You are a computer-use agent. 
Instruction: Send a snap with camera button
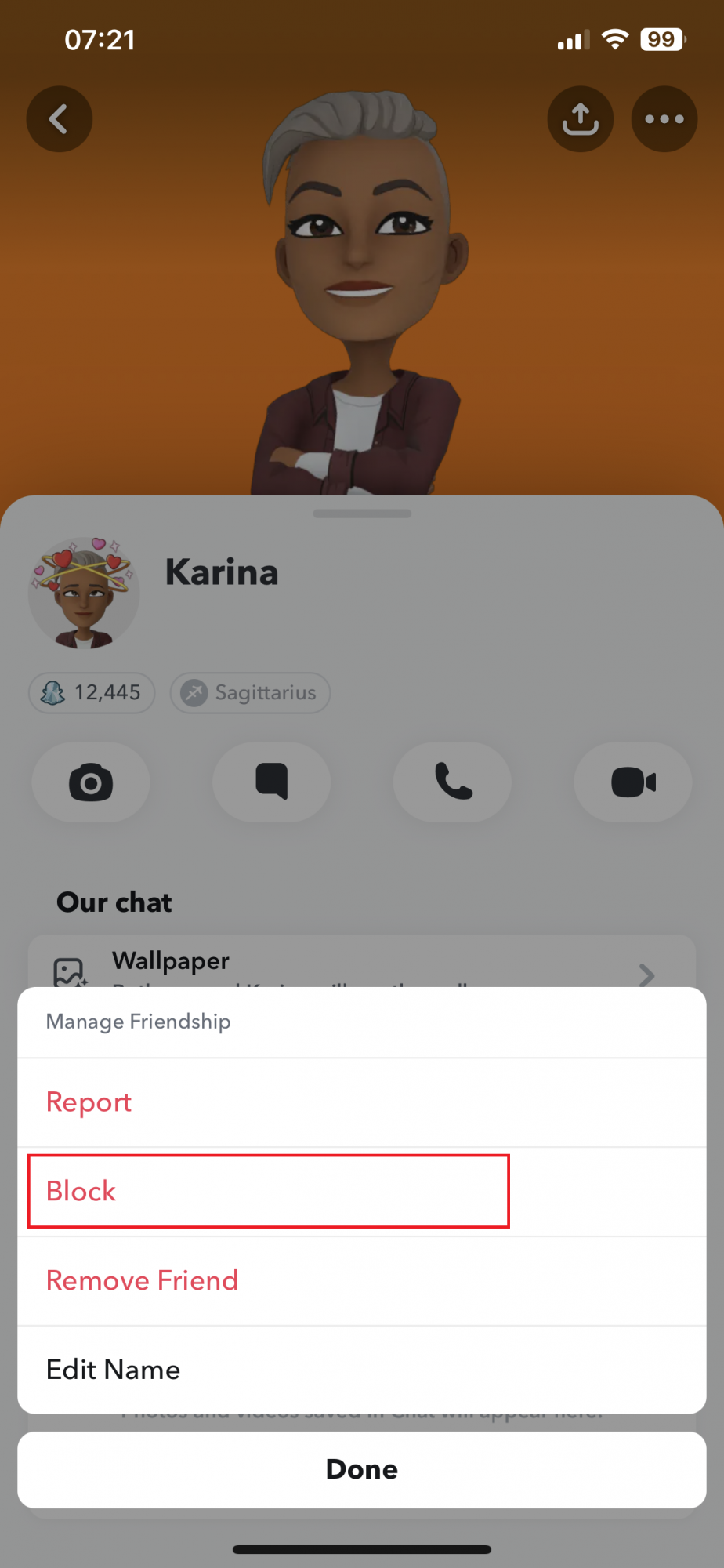click(91, 782)
